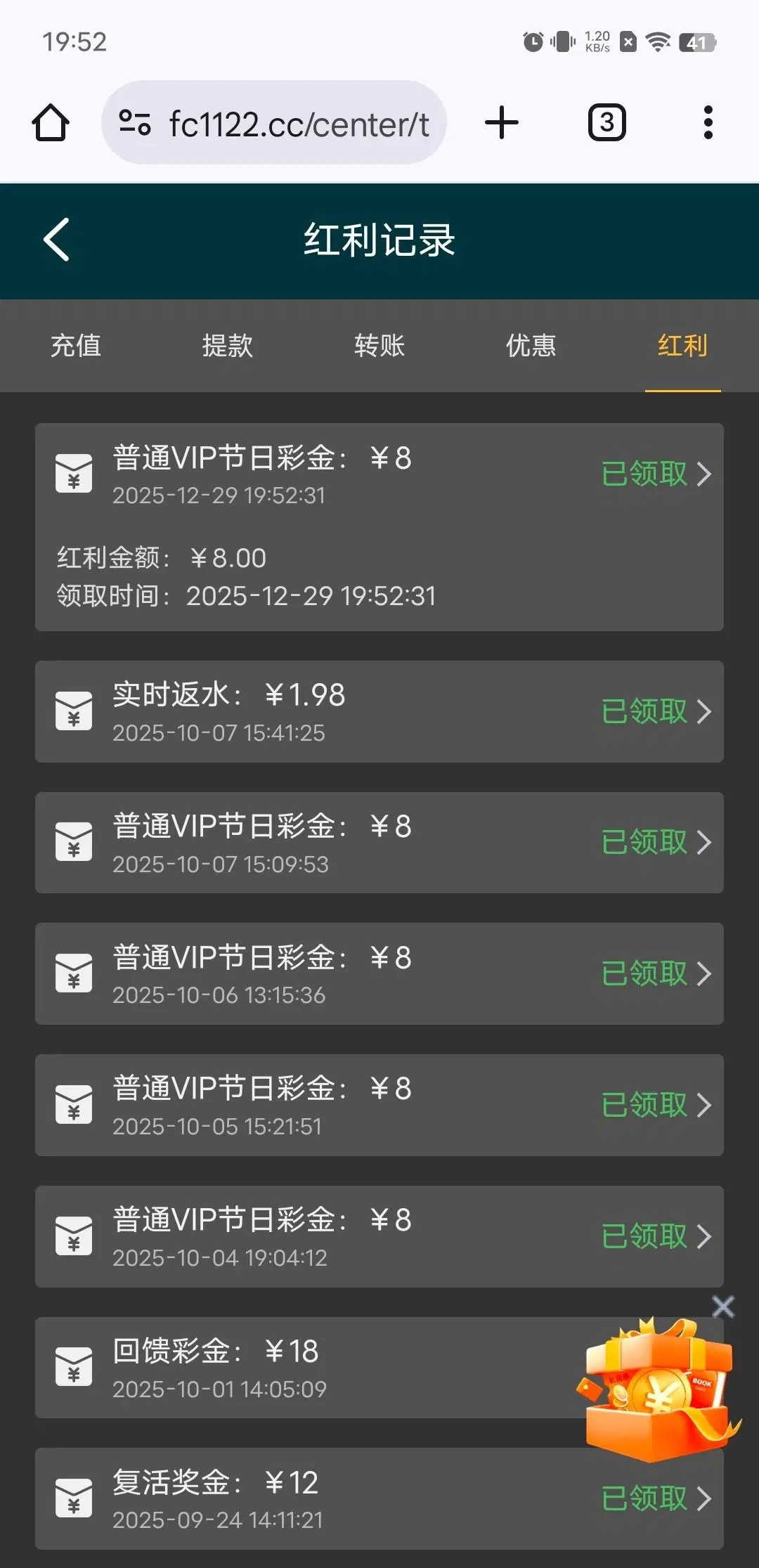Dismiss the floating gift box
This screenshot has width=759, height=1568.
tap(723, 1307)
